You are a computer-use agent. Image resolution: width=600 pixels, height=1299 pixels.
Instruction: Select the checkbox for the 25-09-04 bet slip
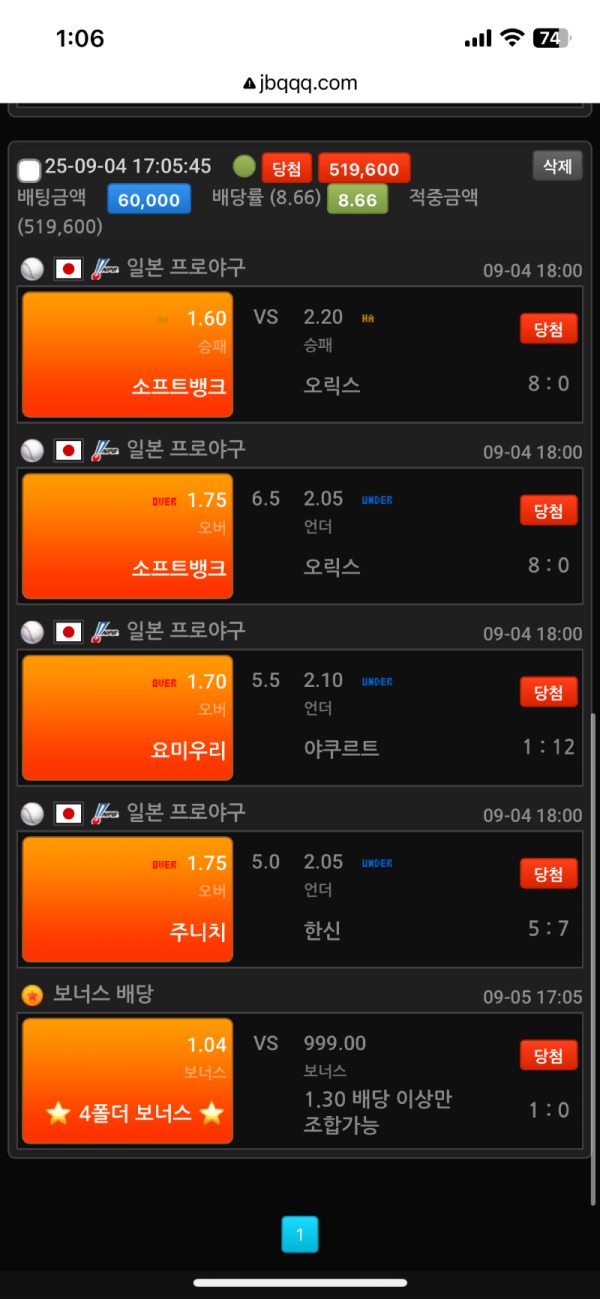[30, 170]
